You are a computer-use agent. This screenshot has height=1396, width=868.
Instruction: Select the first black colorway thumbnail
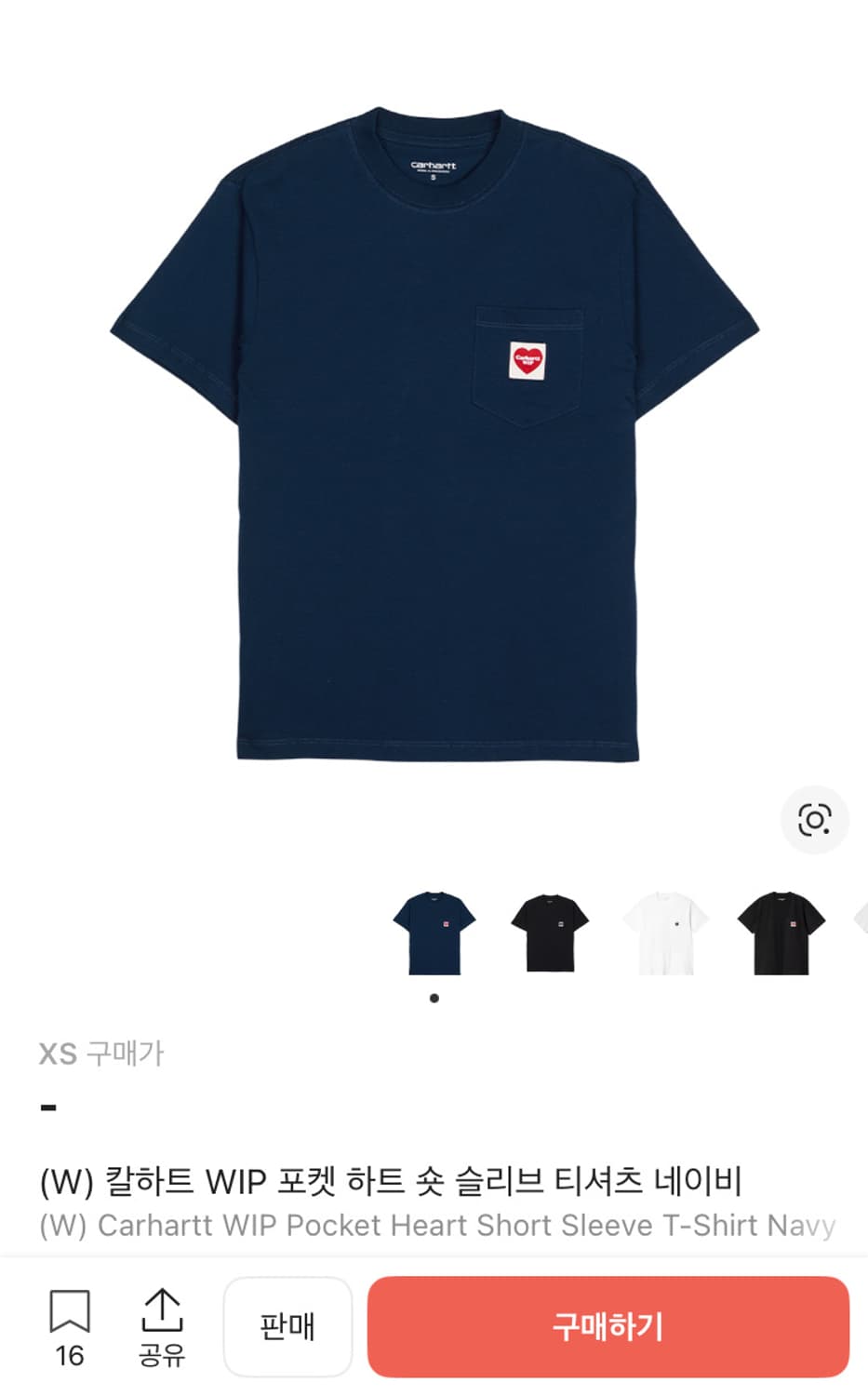click(549, 931)
